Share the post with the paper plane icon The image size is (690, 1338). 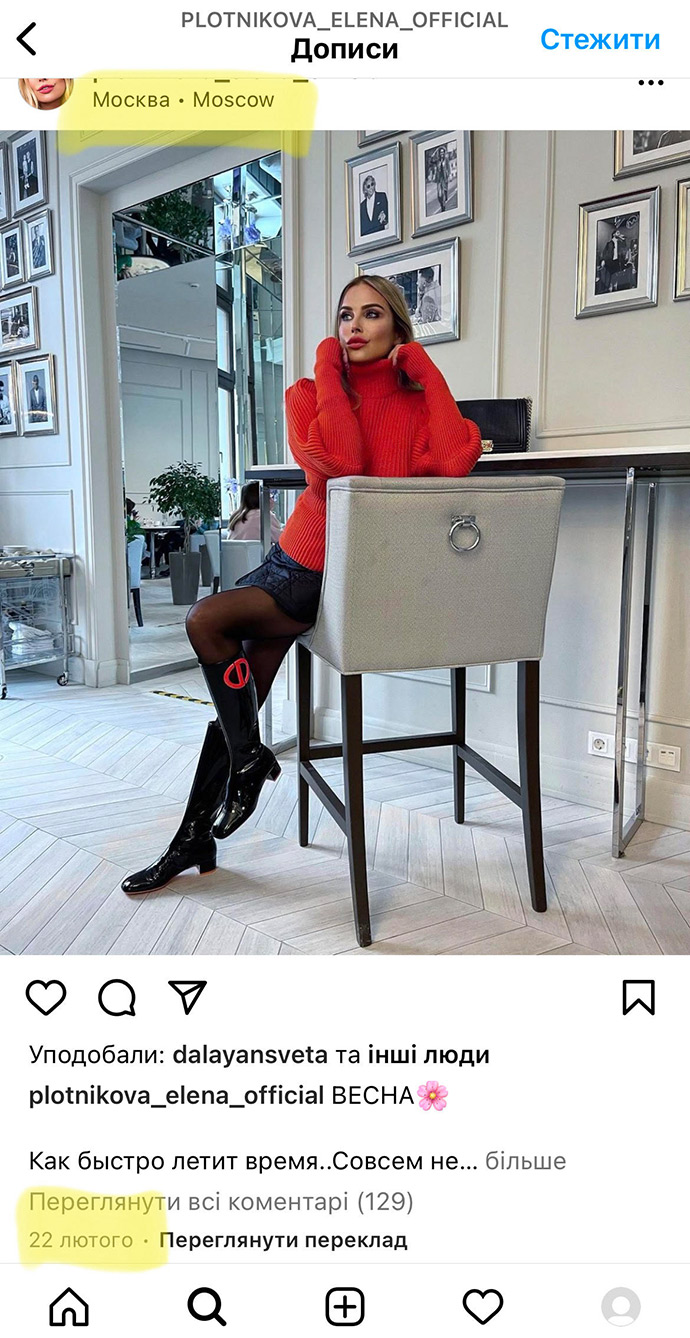187,996
